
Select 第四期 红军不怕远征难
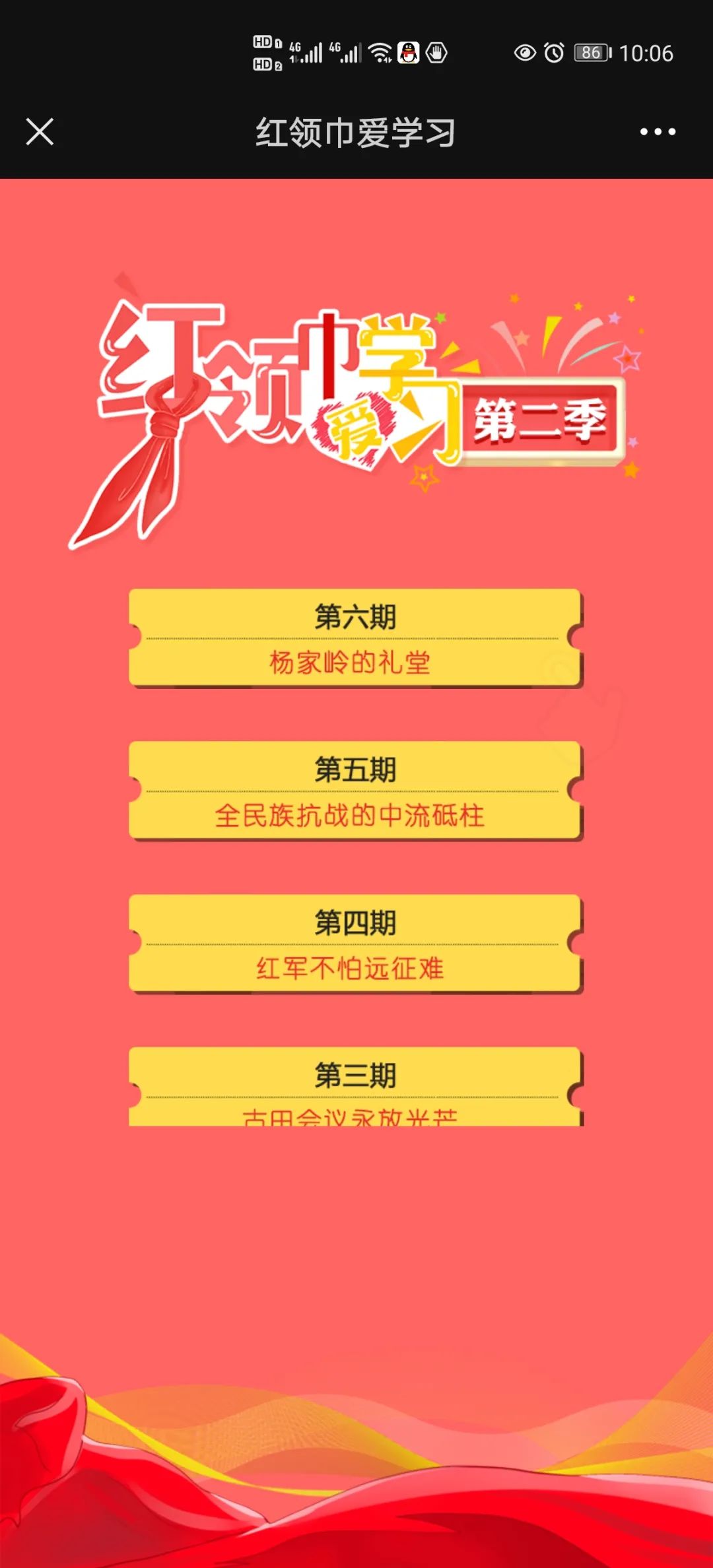click(x=355, y=944)
